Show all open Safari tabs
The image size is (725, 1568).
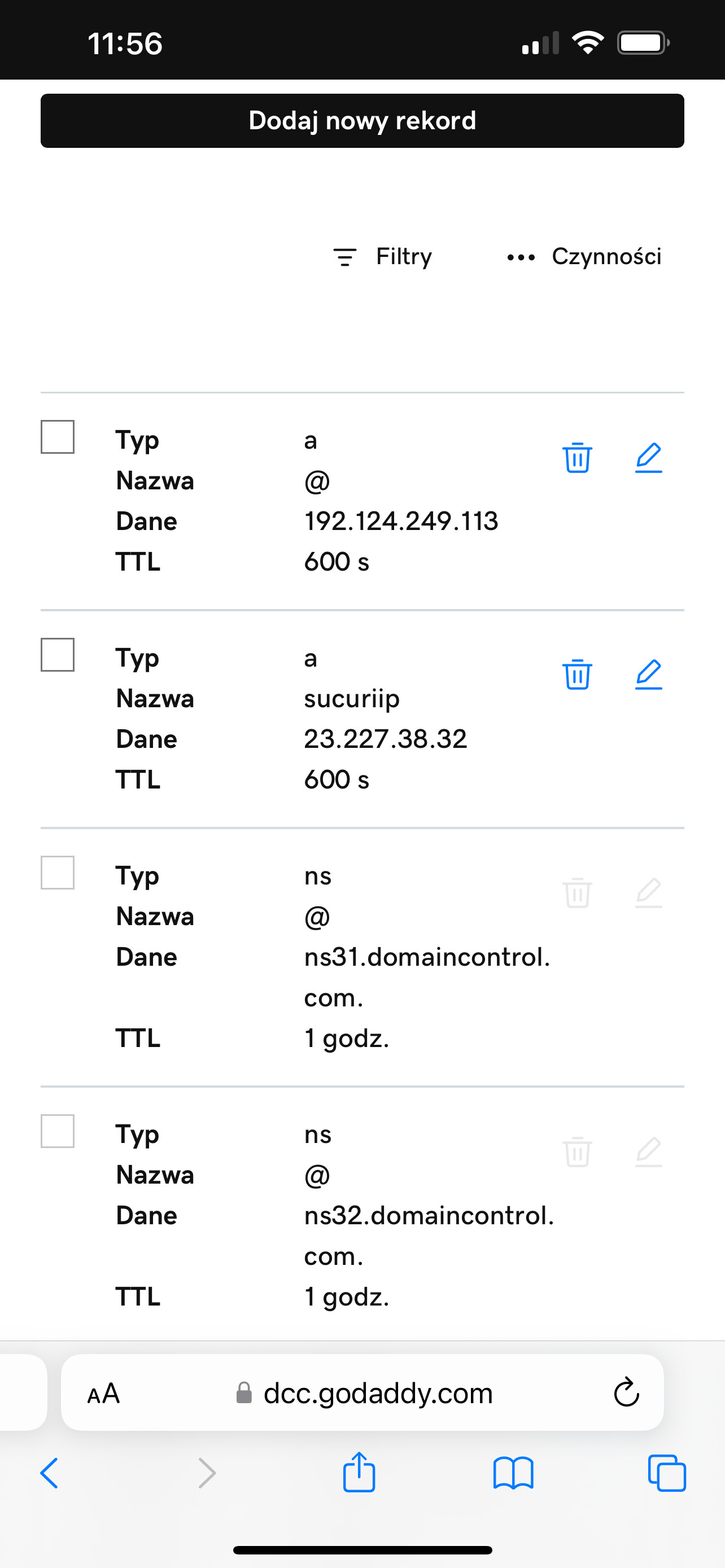pos(667,1473)
